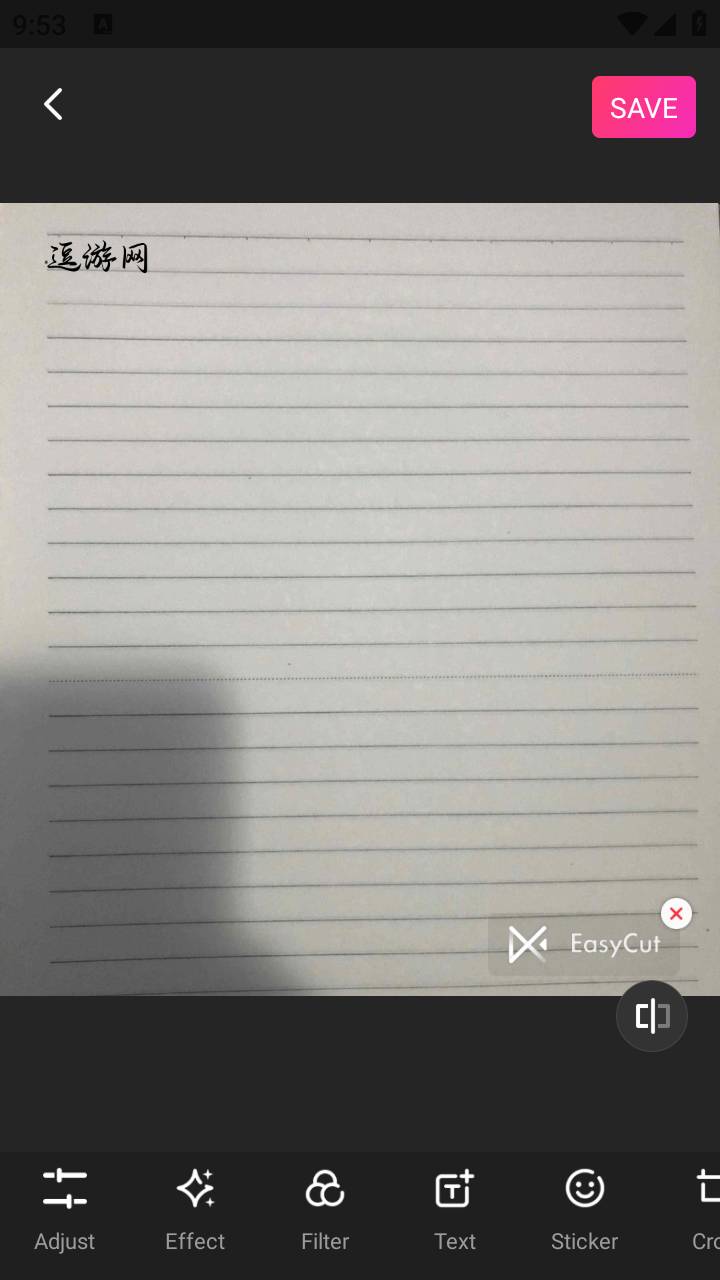Tap the 'Sticker' label in the toolbar
720x1280 pixels.
(x=584, y=1241)
